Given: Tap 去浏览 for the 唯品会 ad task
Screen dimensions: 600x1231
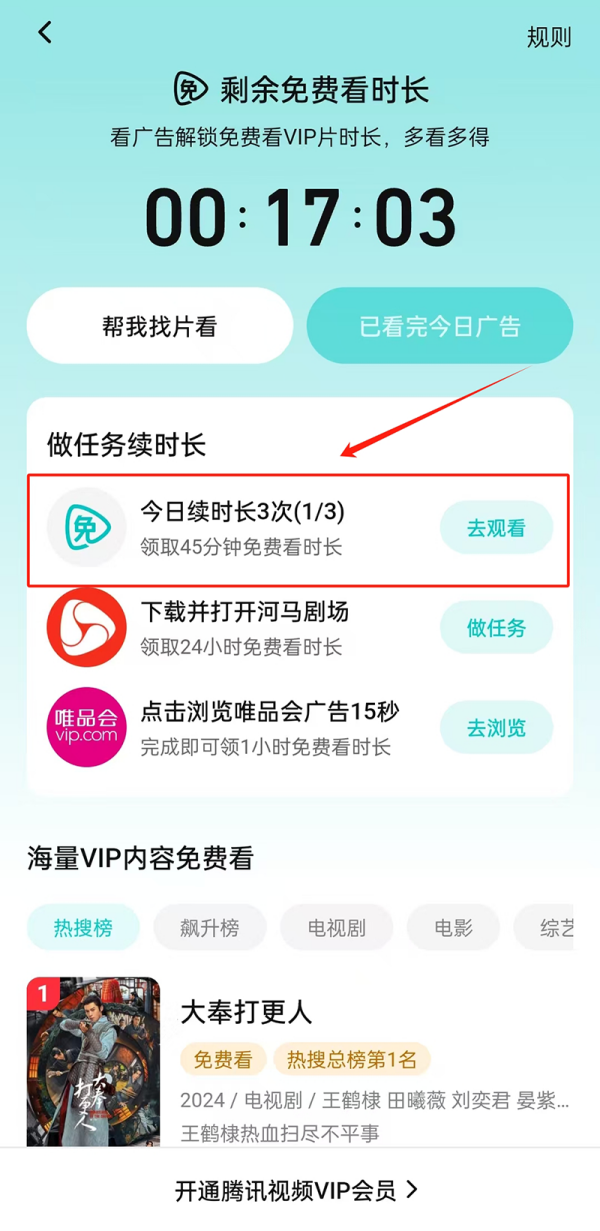Looking at the screenshot, I should tap(496, 728).
